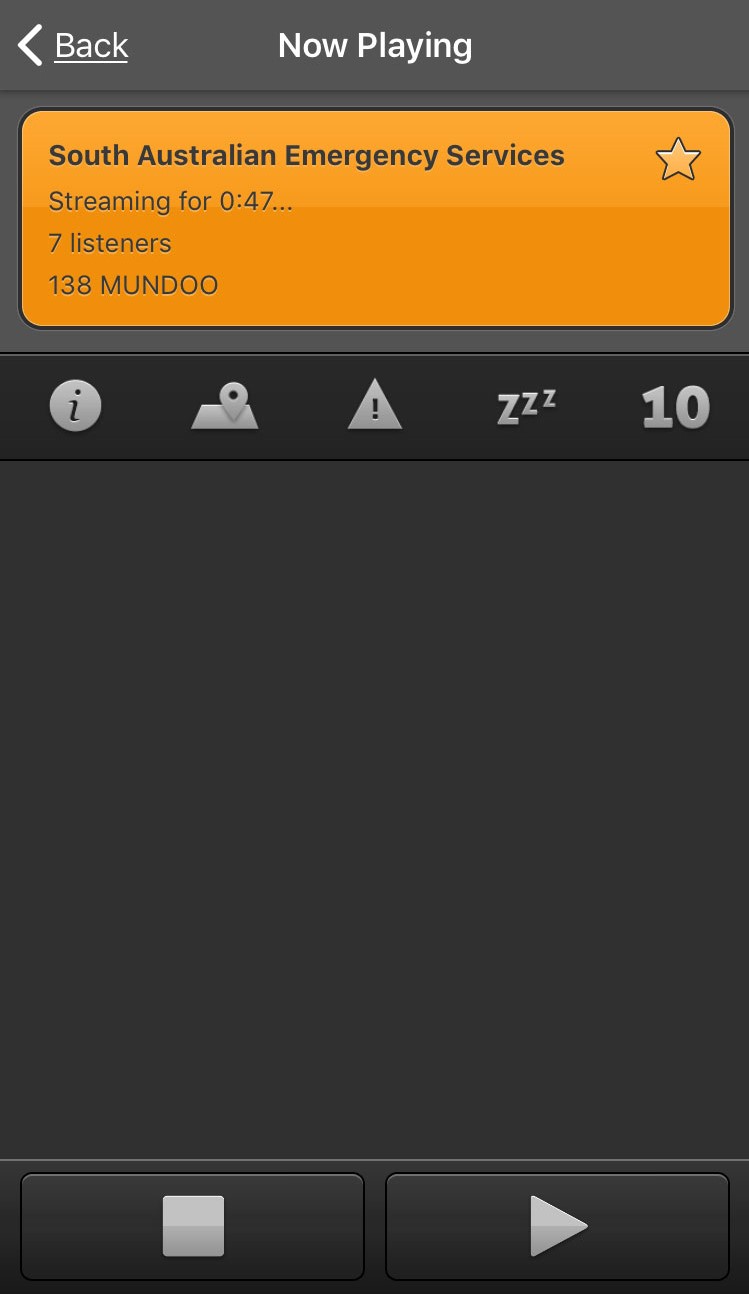This screenshot has width=749, height=1294.
Task: Go back using the Back button
Action: click(74, 46)
